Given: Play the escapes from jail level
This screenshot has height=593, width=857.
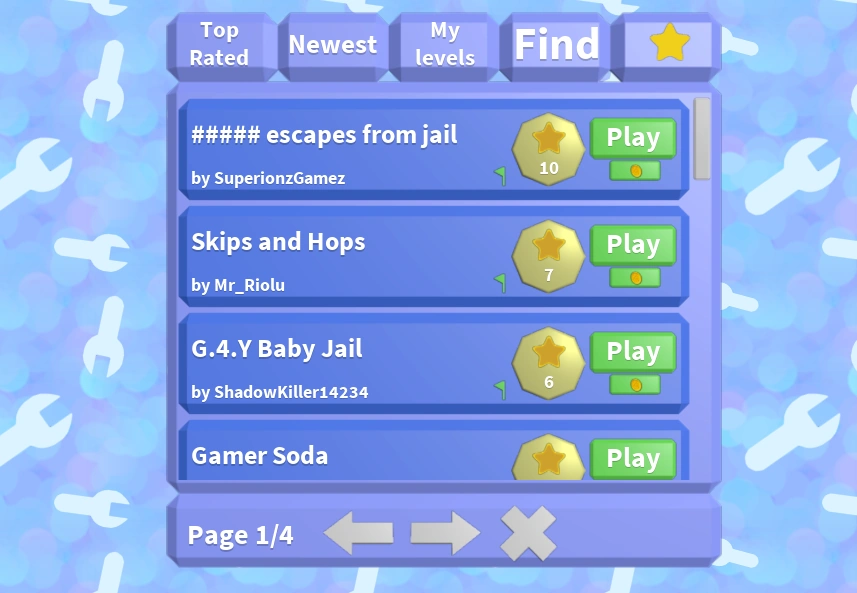Looking at the screenshot, I should tap(633, 138).
